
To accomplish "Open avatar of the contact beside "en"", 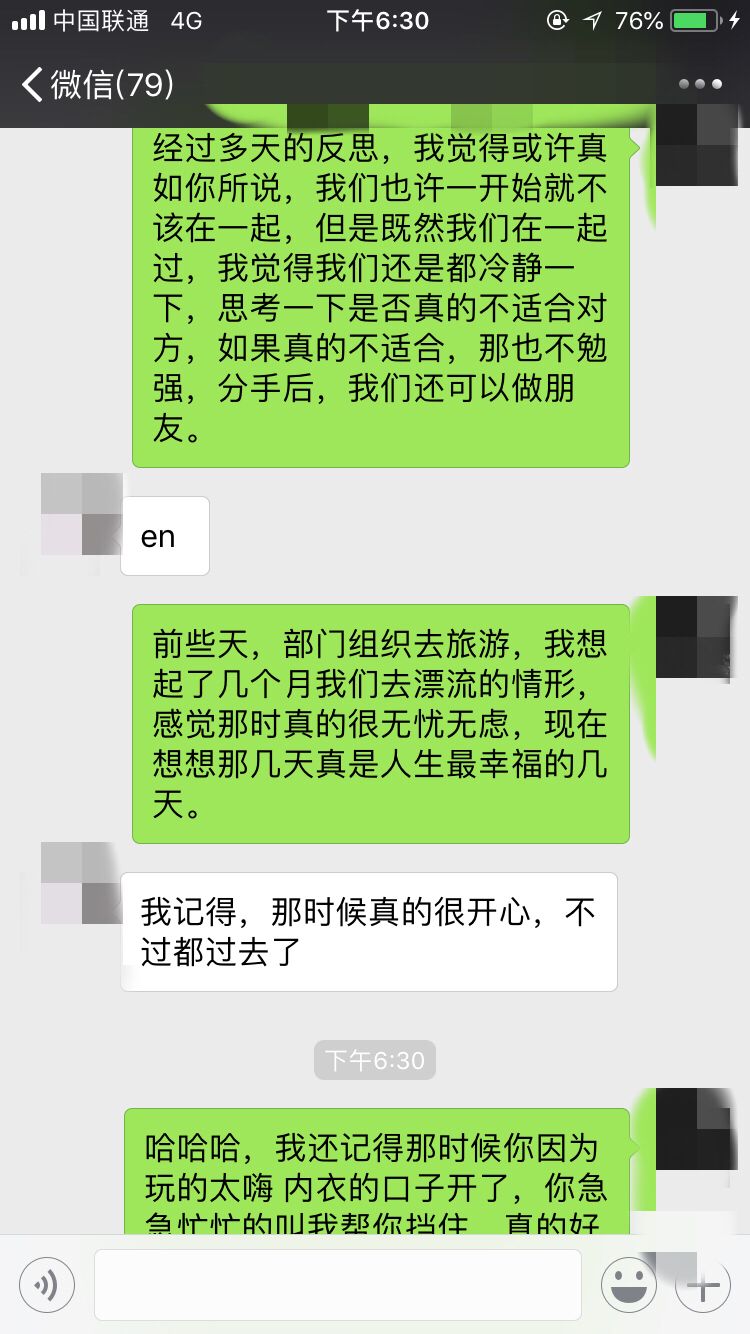I will [81, 514].
